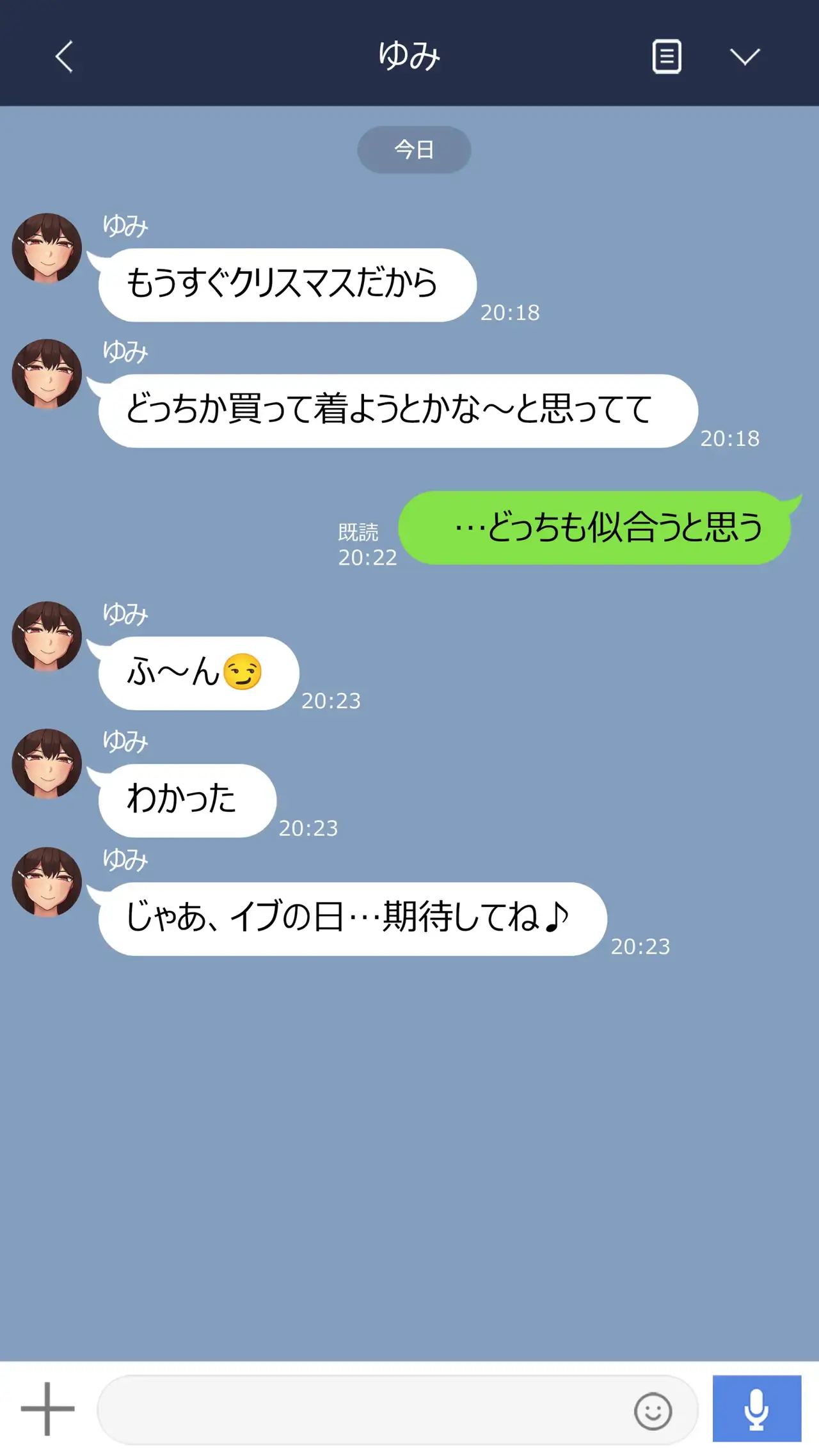Viewport: 819px width, 1456px height.
Task: Go back from the ゆみ chat
Action: pos(64,57)
